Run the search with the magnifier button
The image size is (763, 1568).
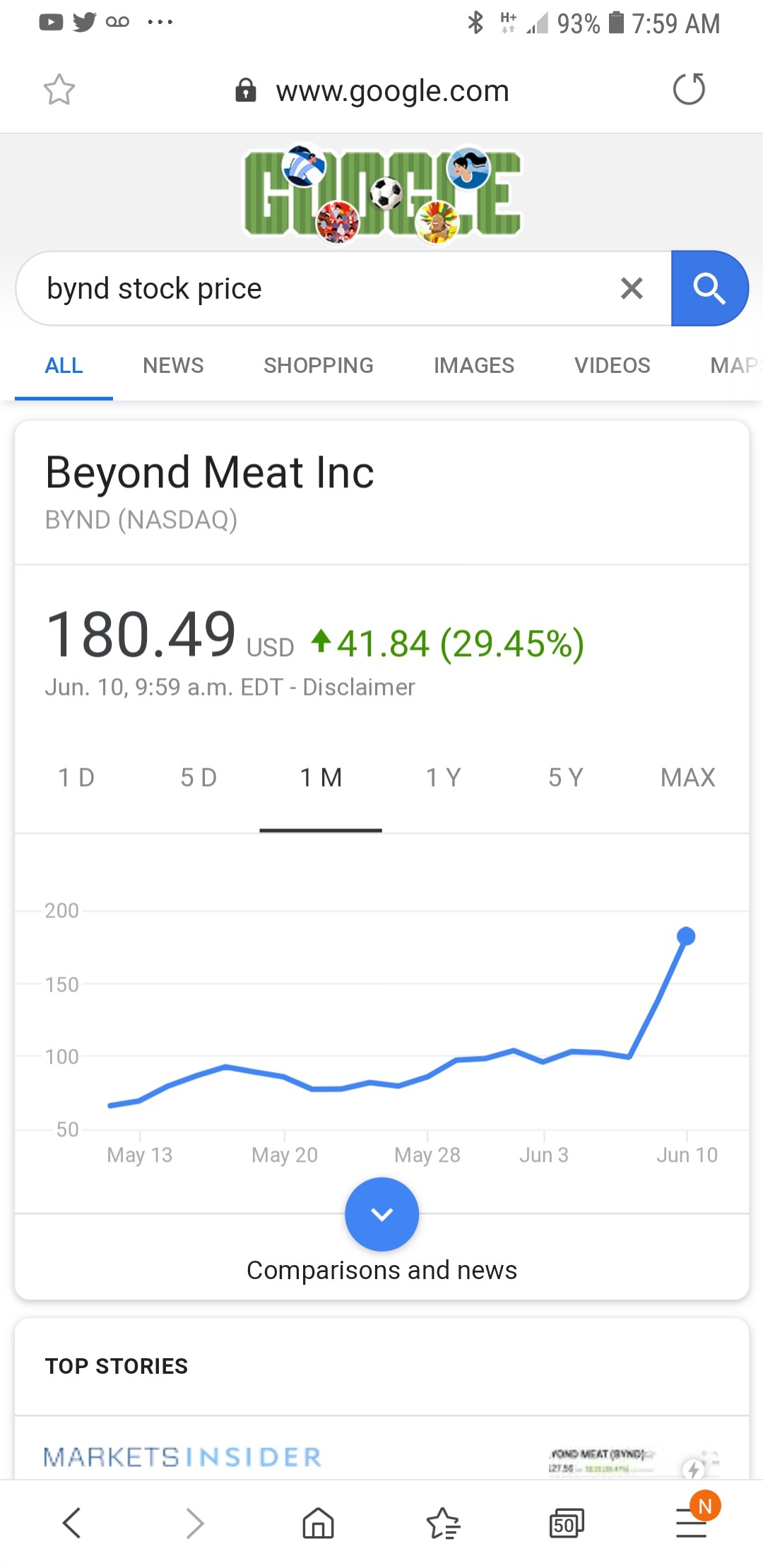click(709, 288)
